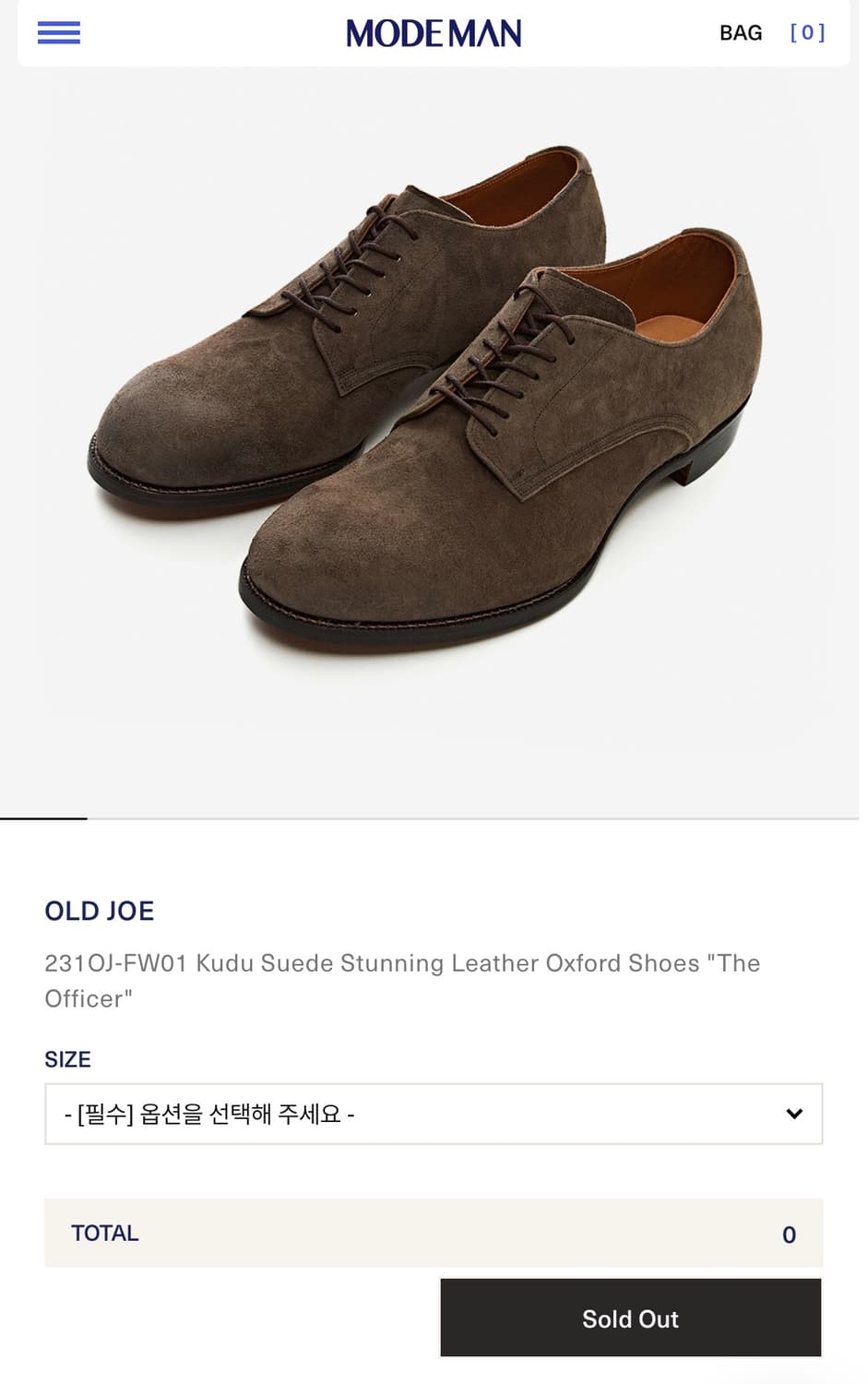Click the SIZE section label
The width and height of the screenshot is (868, 1384).
tap(67, 1059)
